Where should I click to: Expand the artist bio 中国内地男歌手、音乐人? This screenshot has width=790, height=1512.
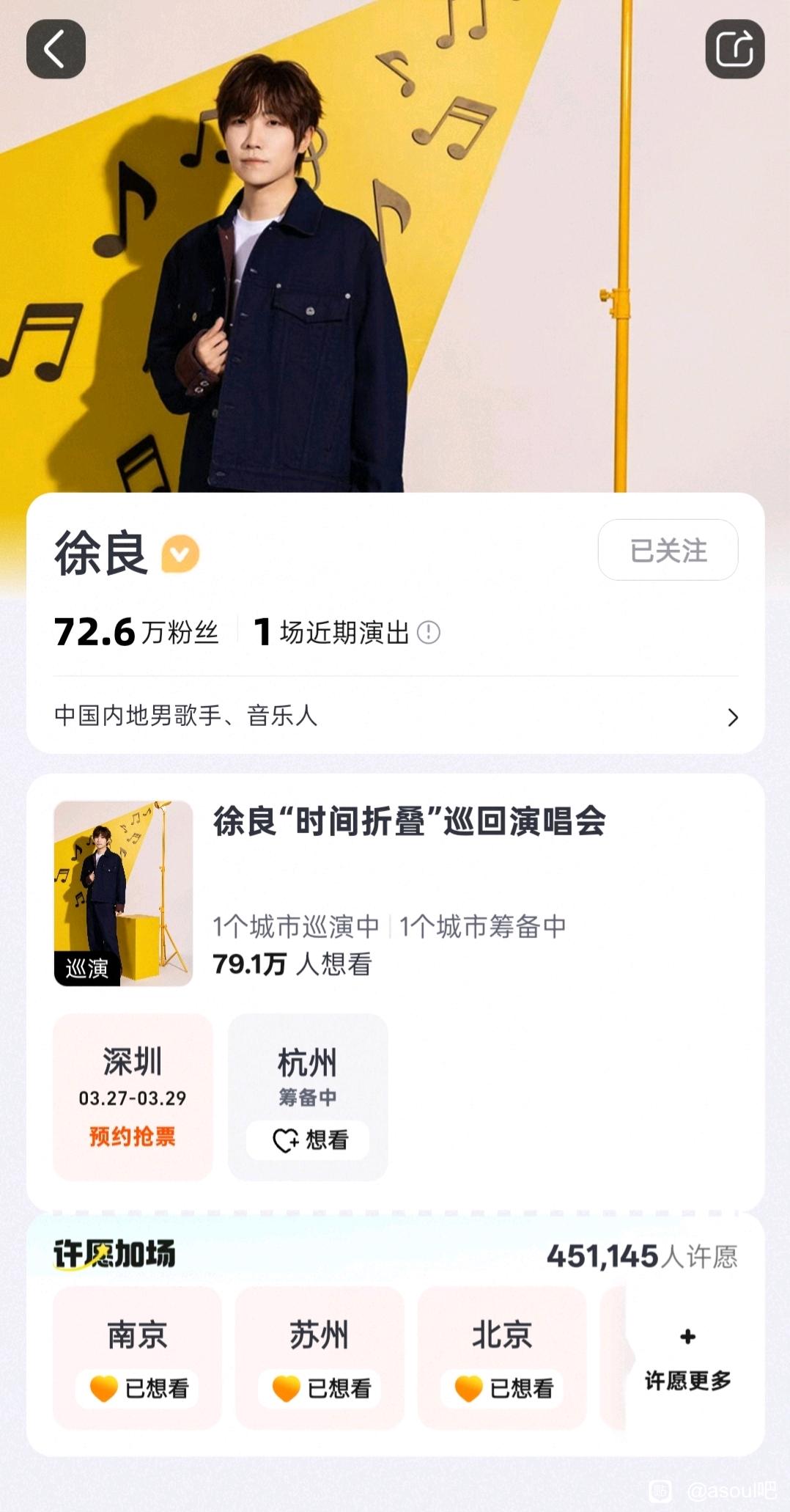[396, 716]
